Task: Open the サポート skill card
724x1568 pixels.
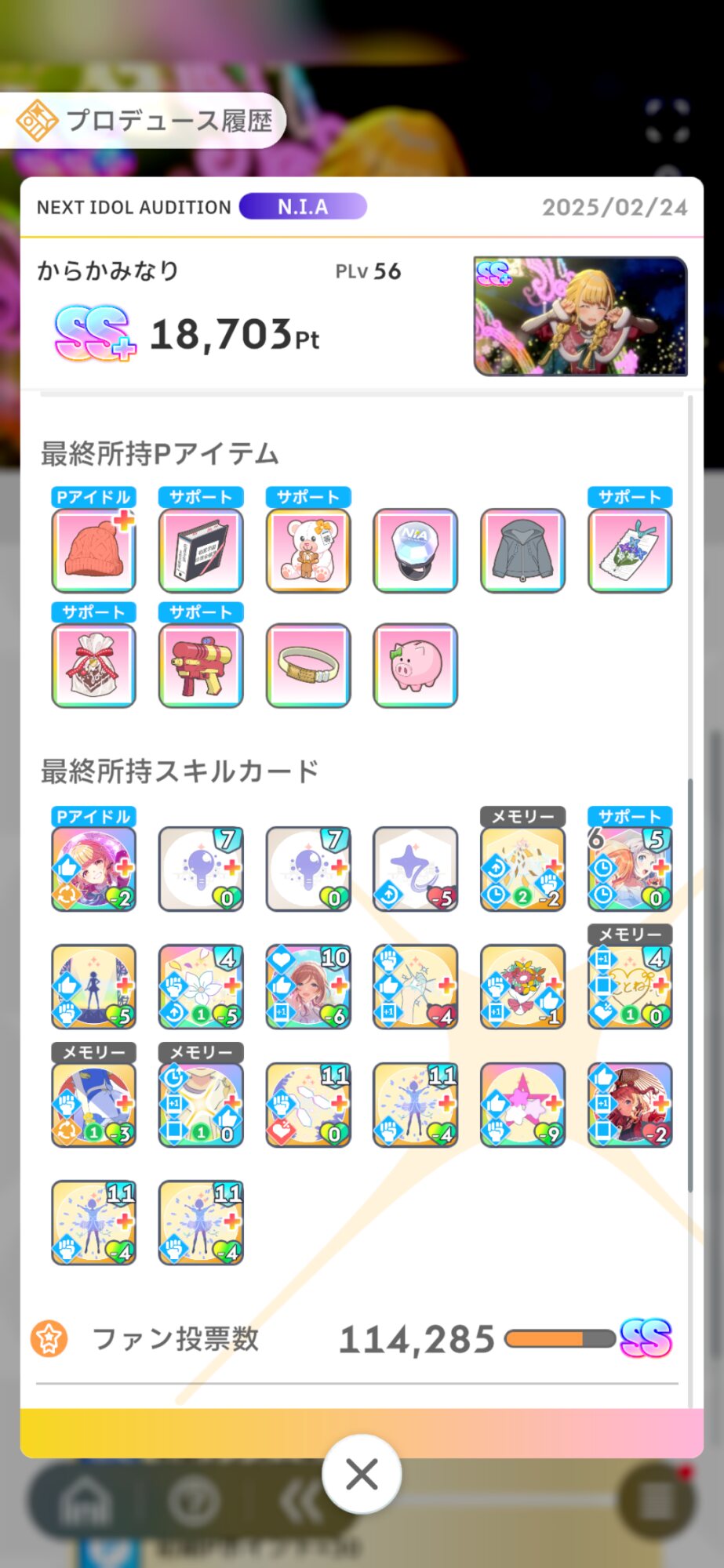Action: (630, 869)
